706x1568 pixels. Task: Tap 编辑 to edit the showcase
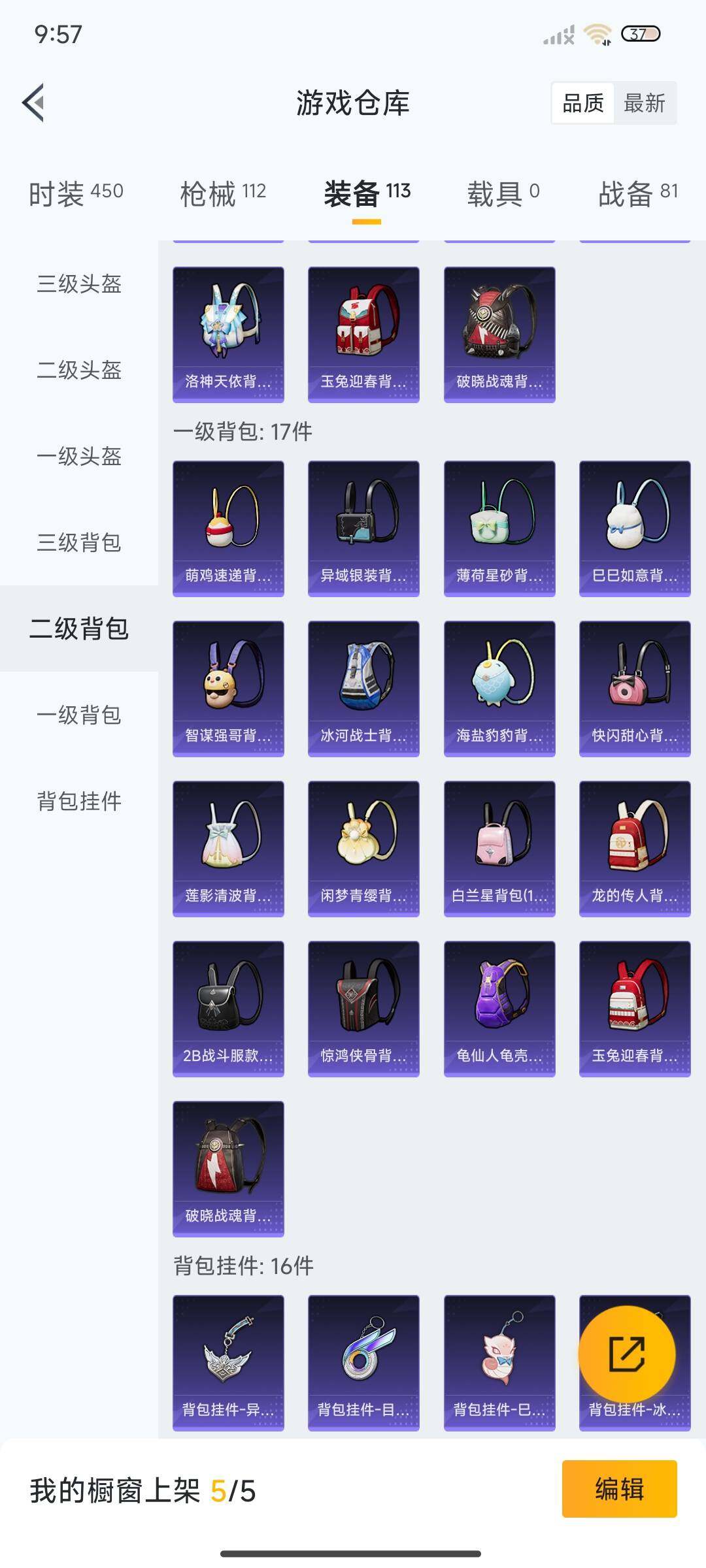pyautogui.click(x=619, y=1489)
